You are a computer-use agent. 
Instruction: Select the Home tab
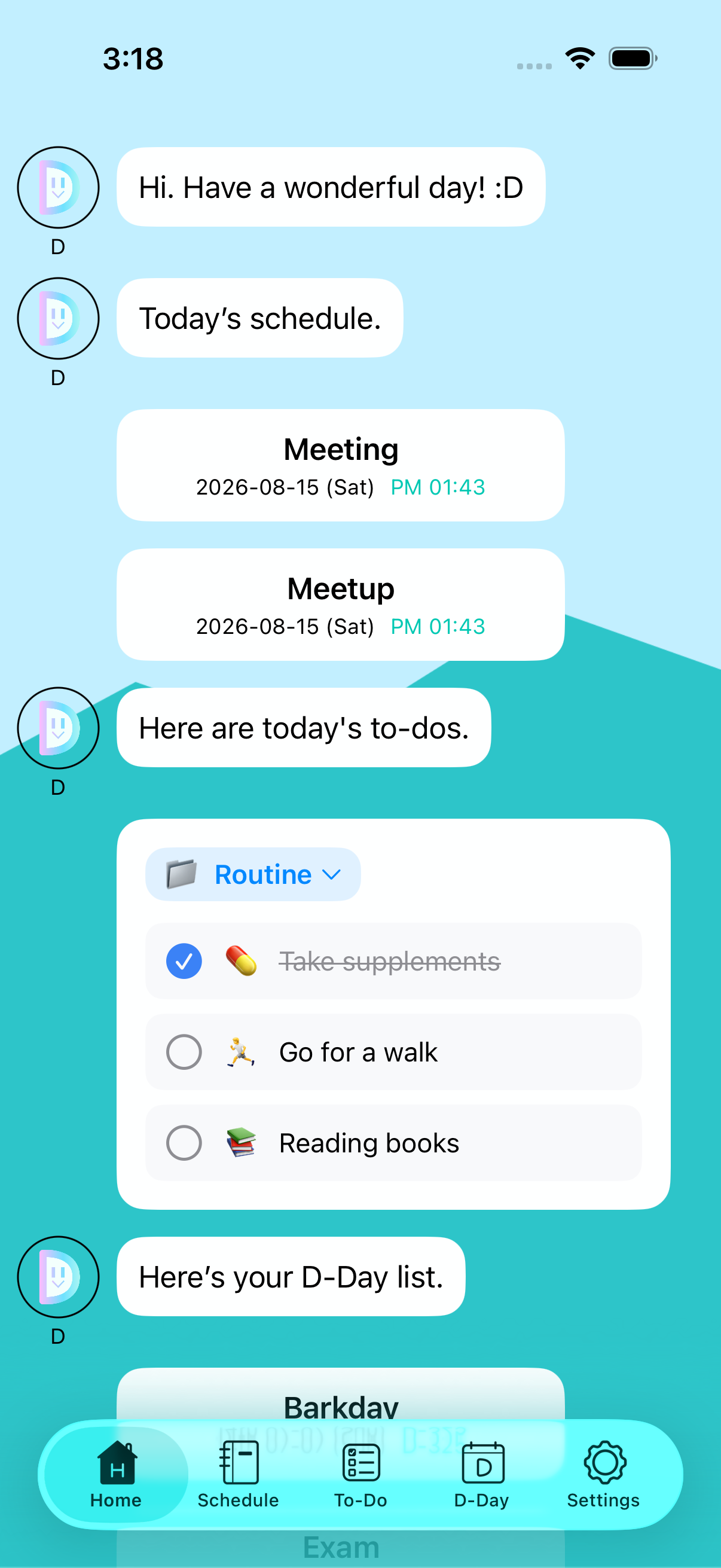click(116, 1474)
